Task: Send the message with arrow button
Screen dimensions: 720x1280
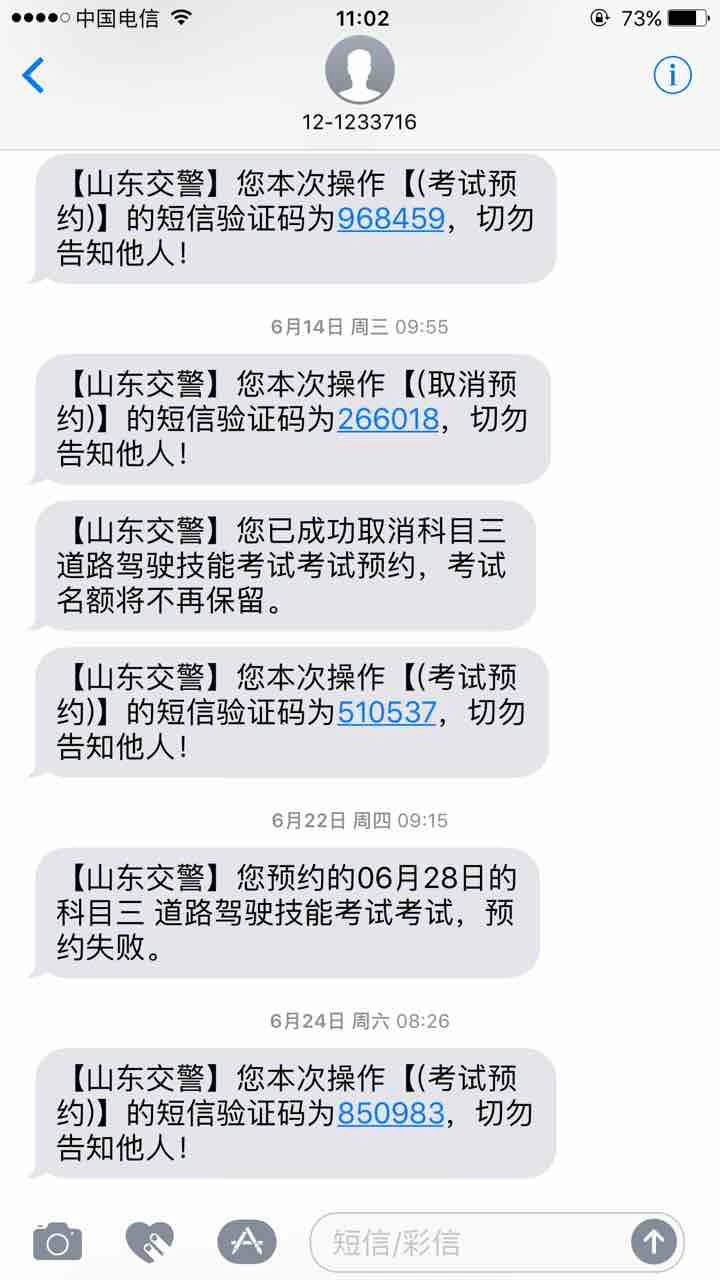Action: (653, 1242)
